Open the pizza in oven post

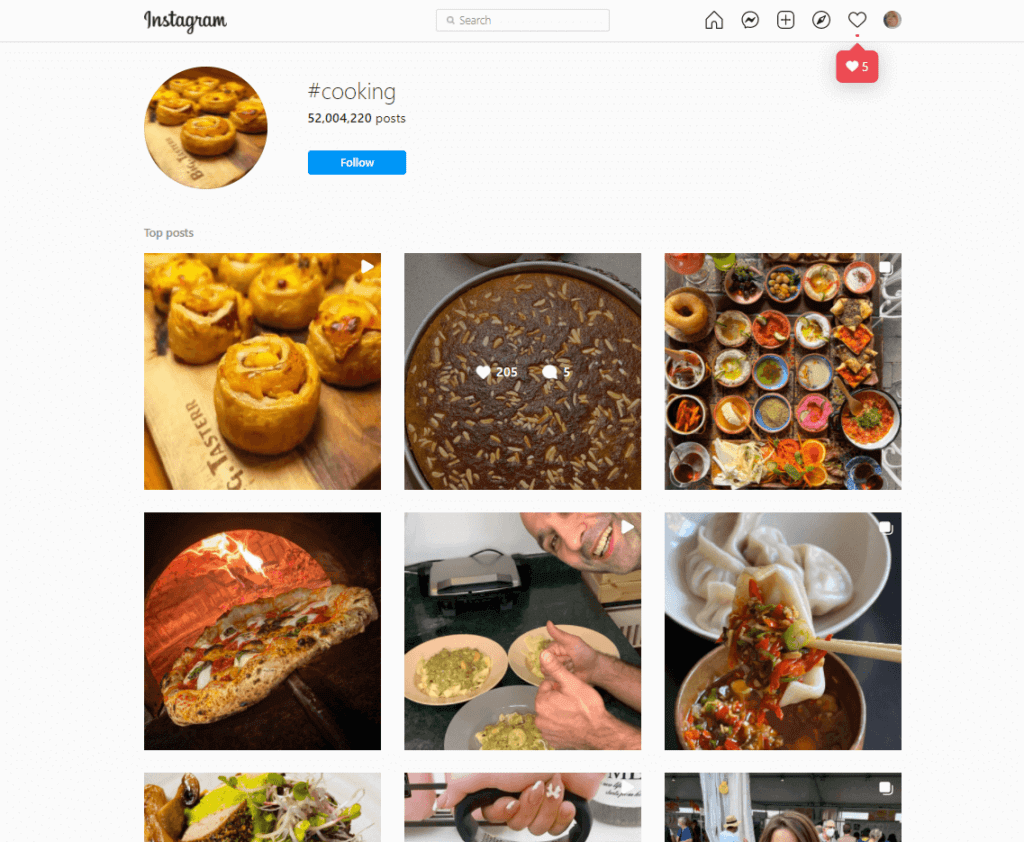[262, 631]
